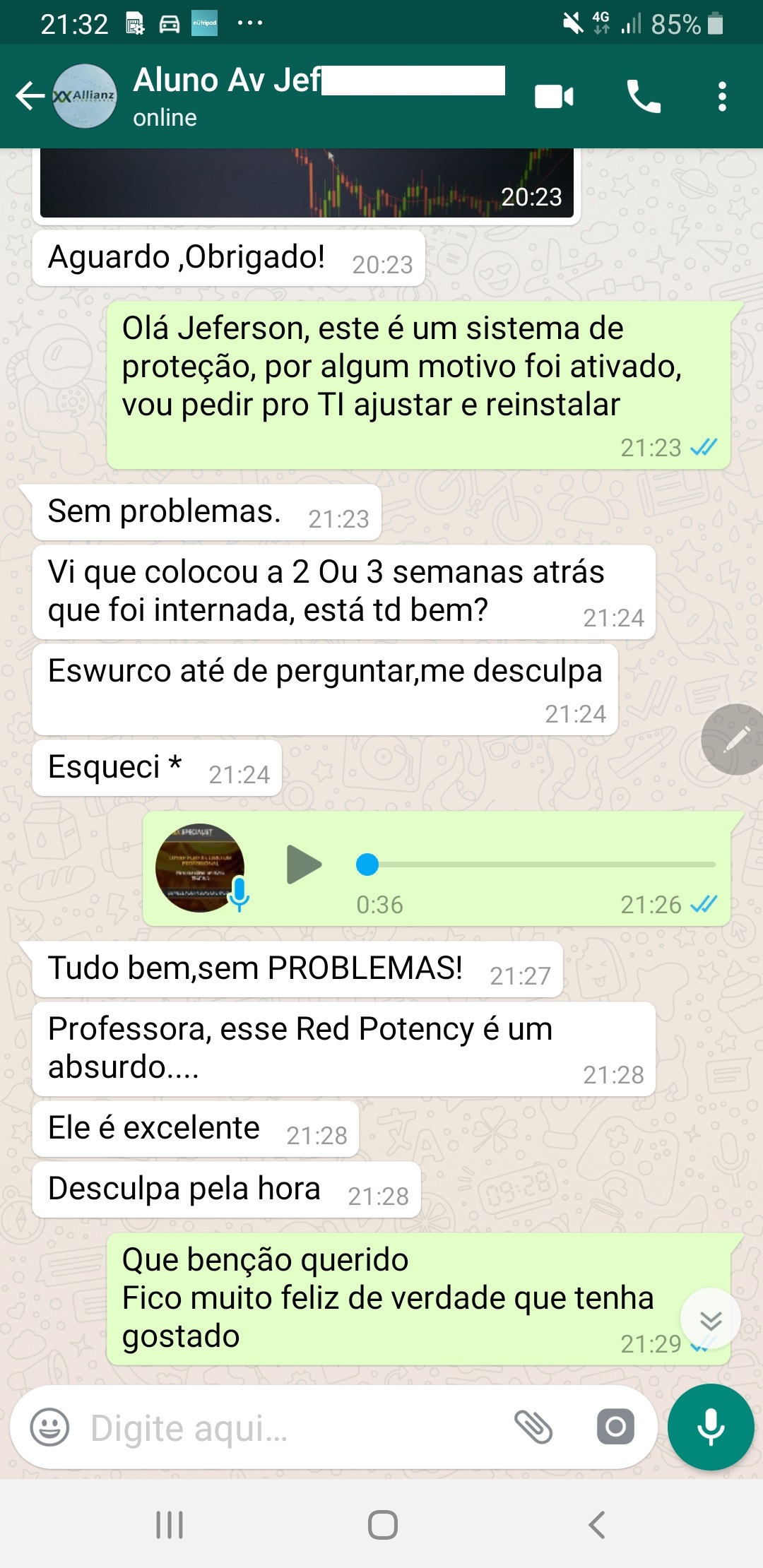Attach a file with the paperclip
Image resolution: width=763 pixels, height=1568 pixels.
click(533, 1427)
